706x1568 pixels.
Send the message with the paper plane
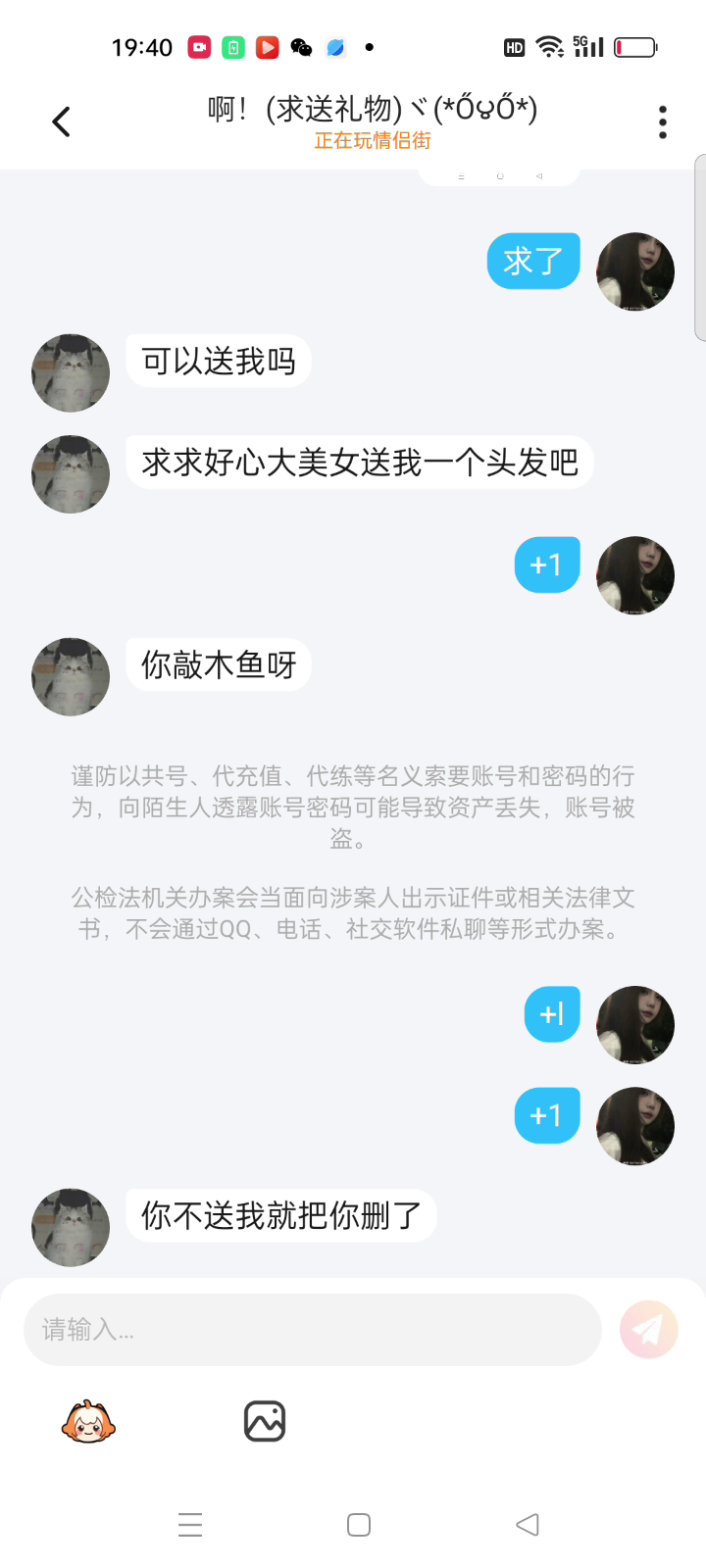point(648,1330)
